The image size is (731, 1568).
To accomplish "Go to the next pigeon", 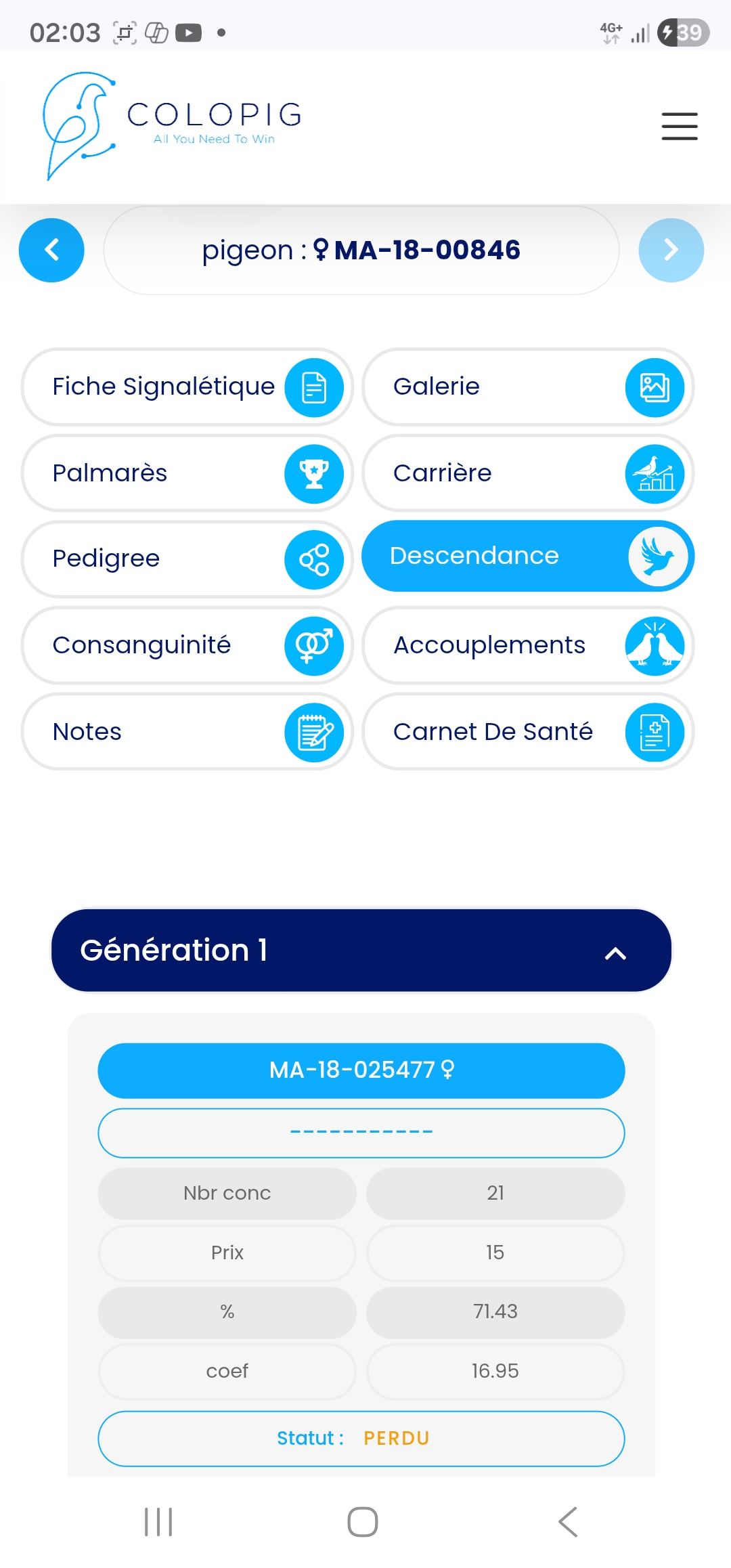I will (x=671, y=250).
